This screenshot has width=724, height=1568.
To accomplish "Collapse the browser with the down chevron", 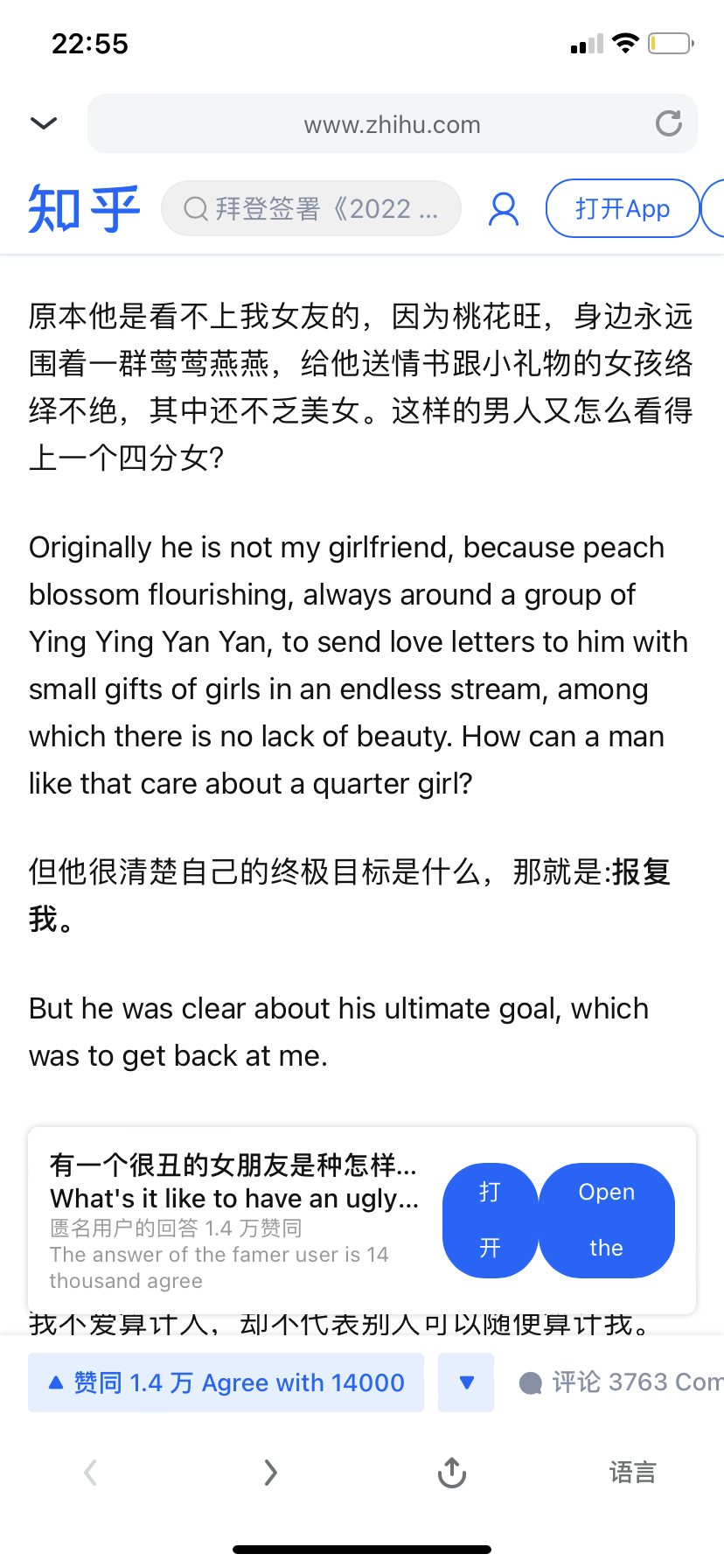I will [x=44, y=123].
